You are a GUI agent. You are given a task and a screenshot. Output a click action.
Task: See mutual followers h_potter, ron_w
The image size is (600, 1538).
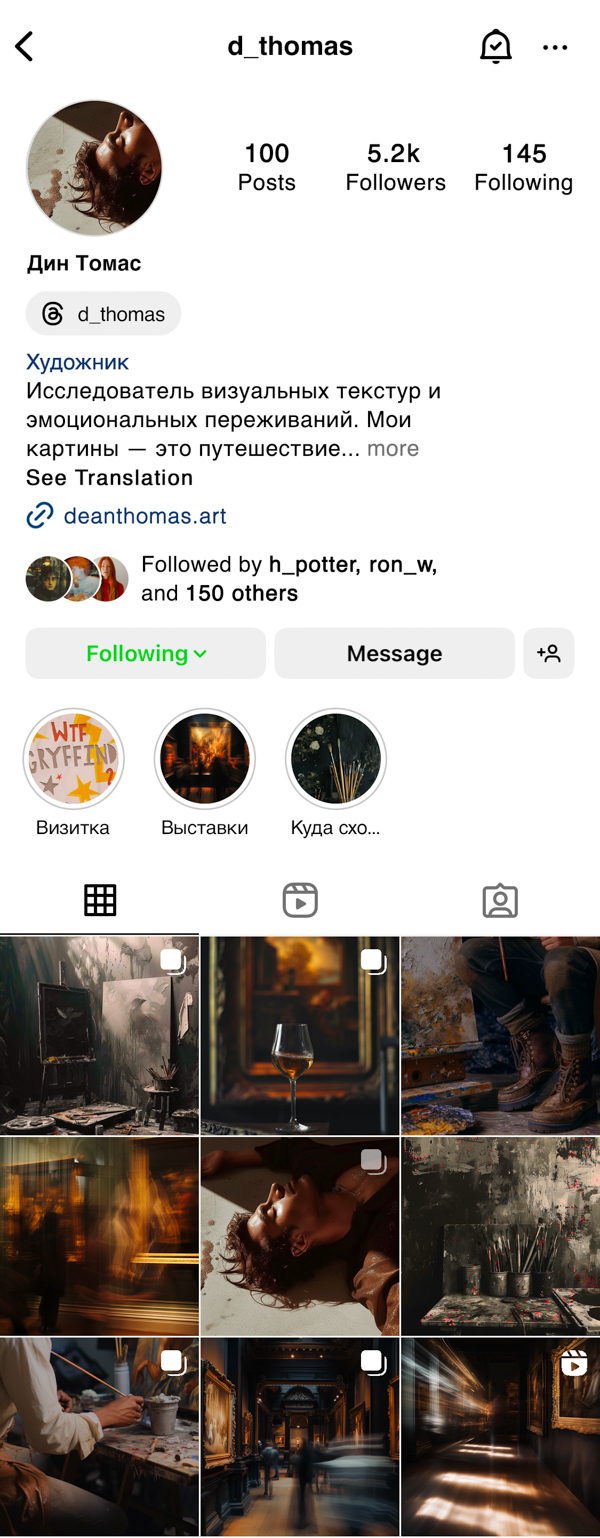(288, 578)
